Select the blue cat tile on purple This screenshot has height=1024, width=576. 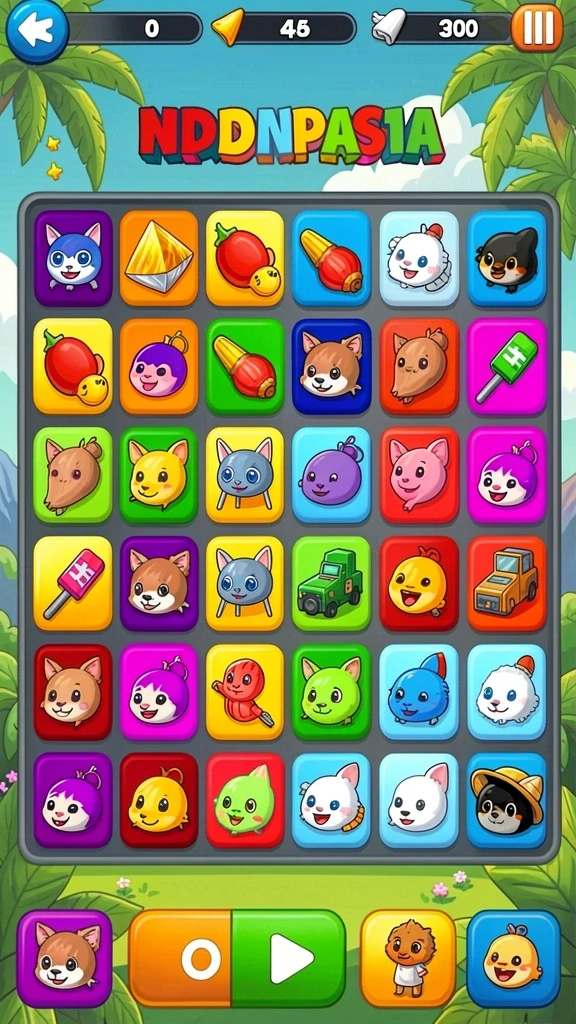point(73,258)
